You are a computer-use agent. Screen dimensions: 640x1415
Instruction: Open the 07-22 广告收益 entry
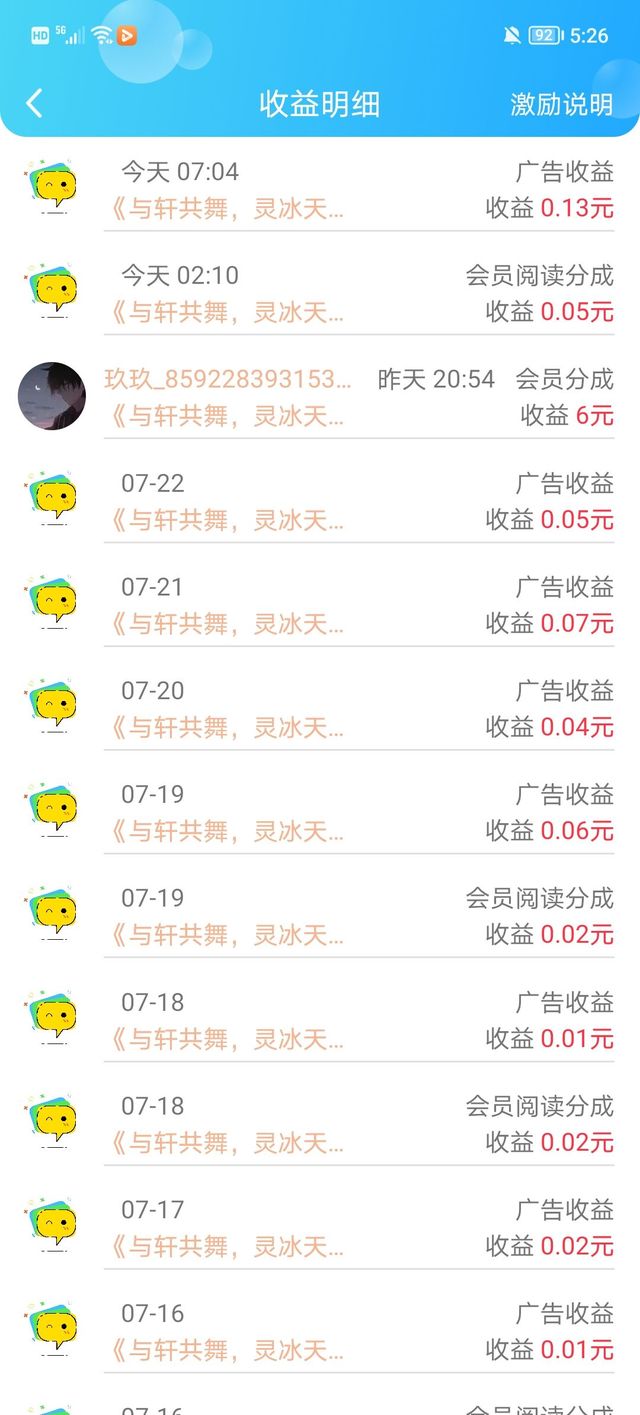358,502
